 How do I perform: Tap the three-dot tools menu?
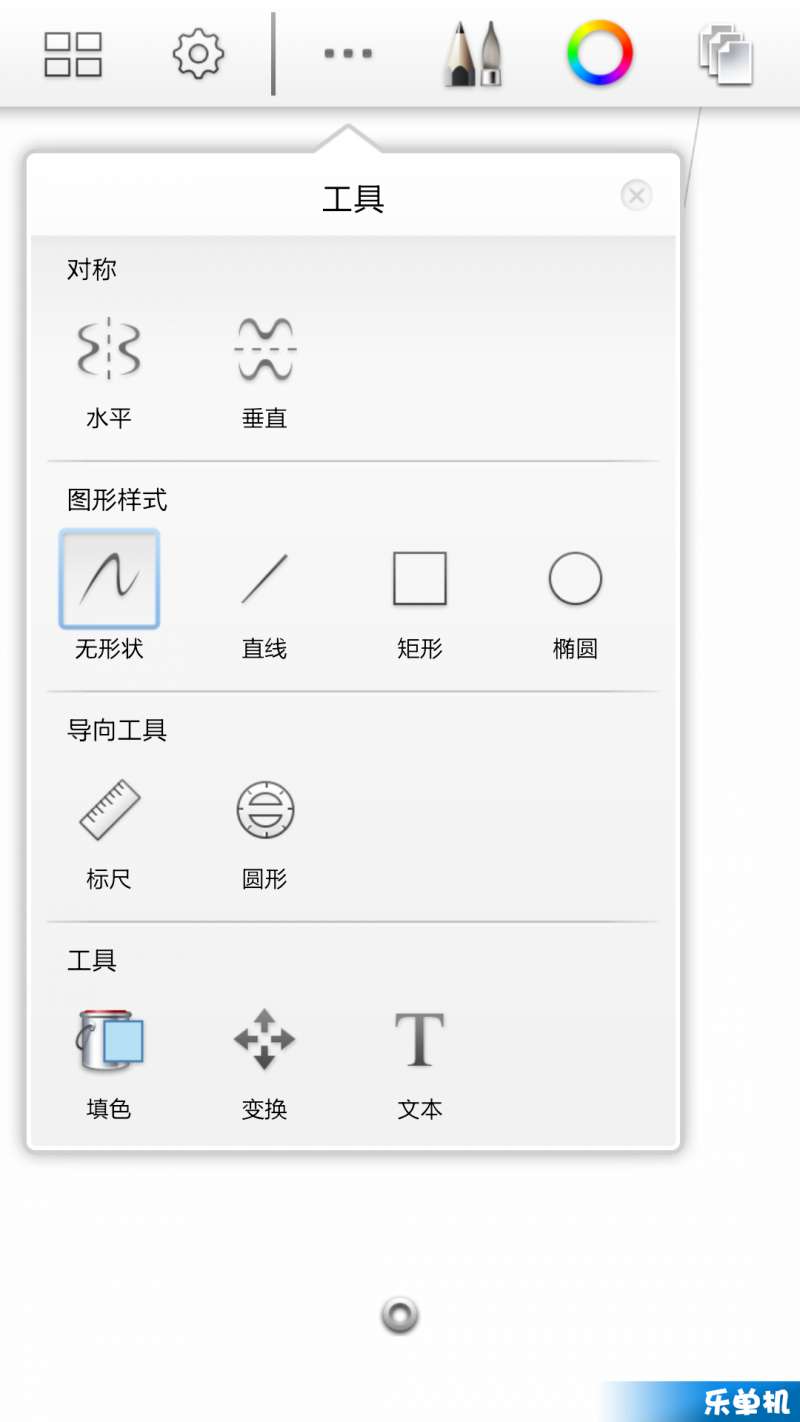tap(348, 54)
